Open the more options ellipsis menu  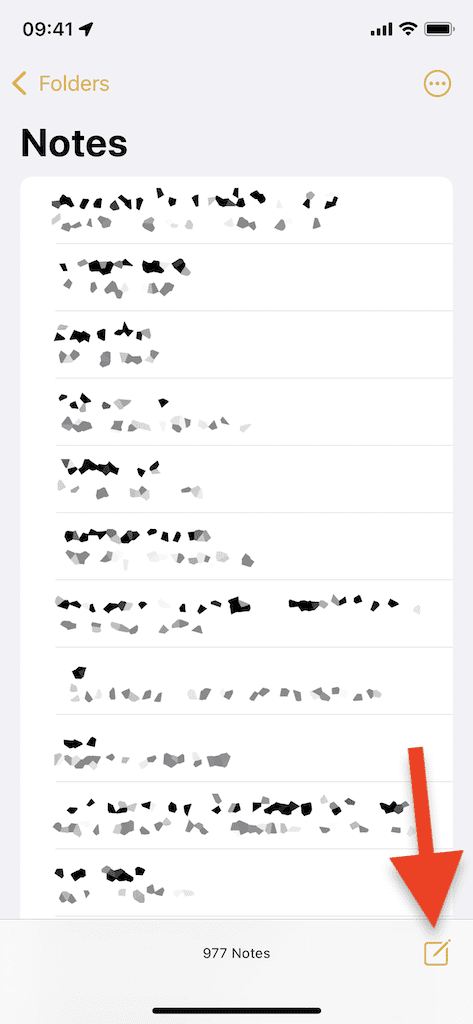coord(437,84)
